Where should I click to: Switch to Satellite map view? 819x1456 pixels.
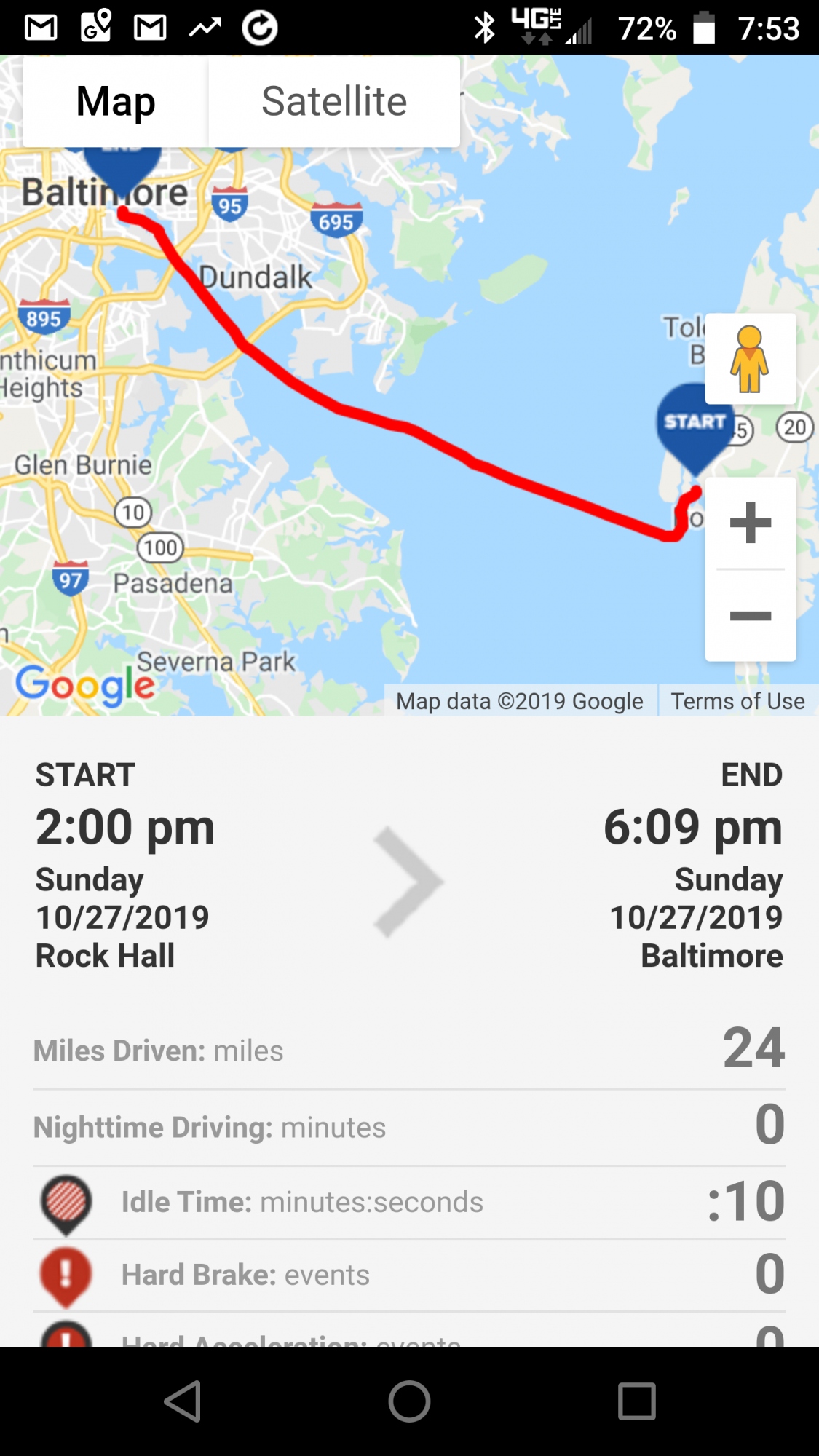coord(334,102)
